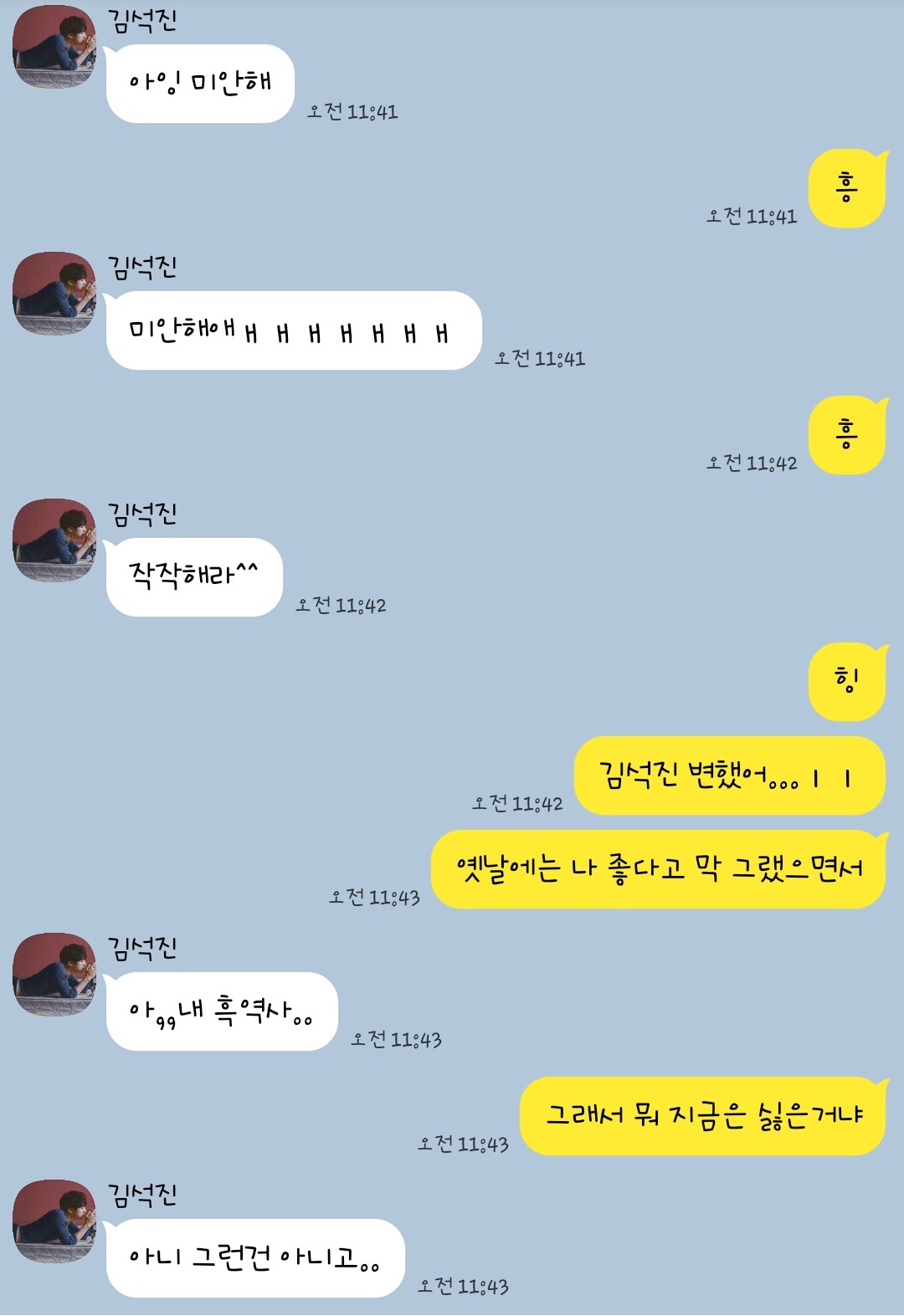Open 김석진's avatar by '아니 그런건 아니고..'

54,1221
